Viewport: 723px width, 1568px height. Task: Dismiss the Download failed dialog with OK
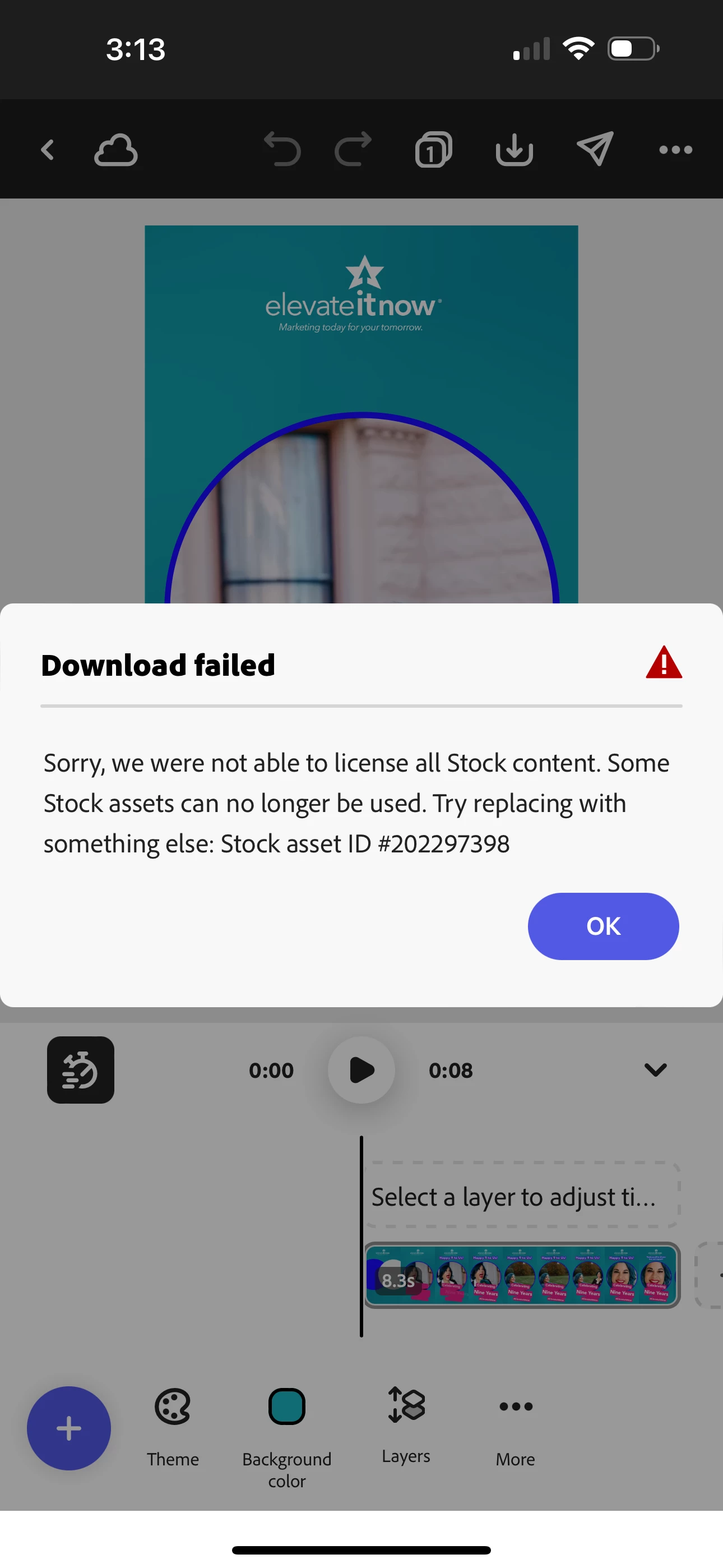602,926
